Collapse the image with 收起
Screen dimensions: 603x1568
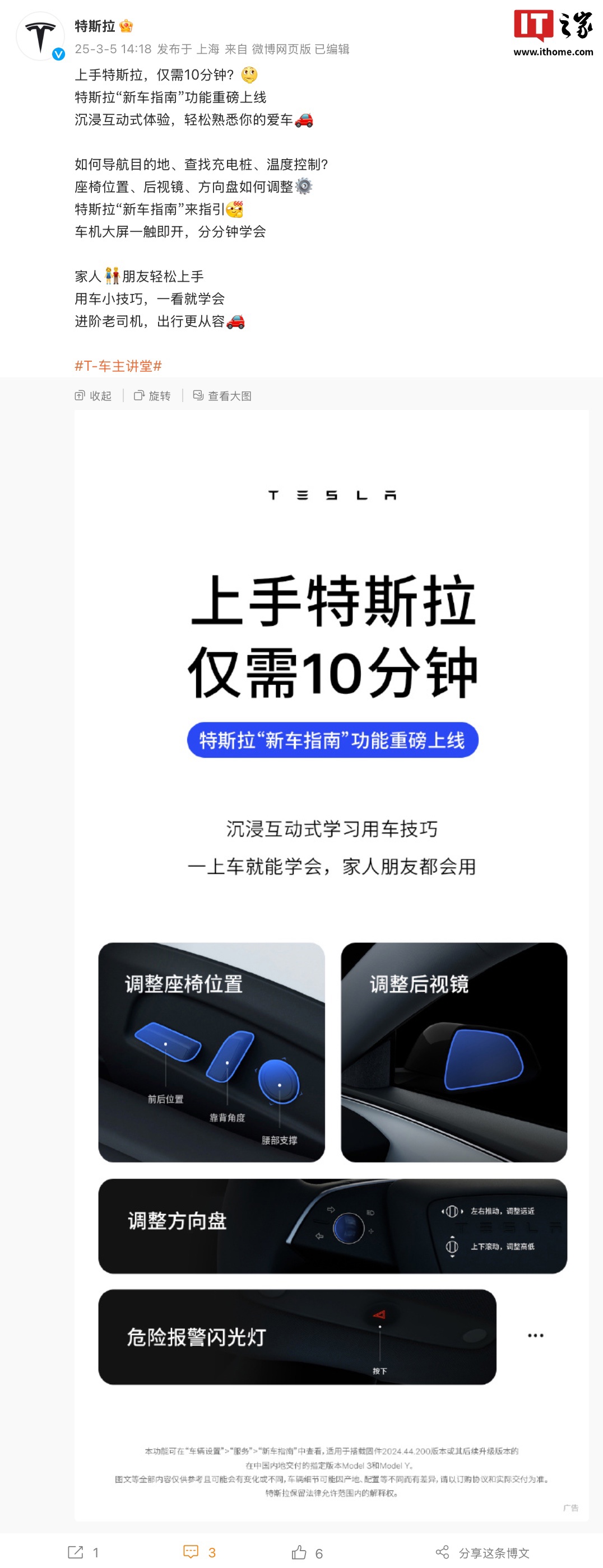pyautogui.click(x=93, y=396)
